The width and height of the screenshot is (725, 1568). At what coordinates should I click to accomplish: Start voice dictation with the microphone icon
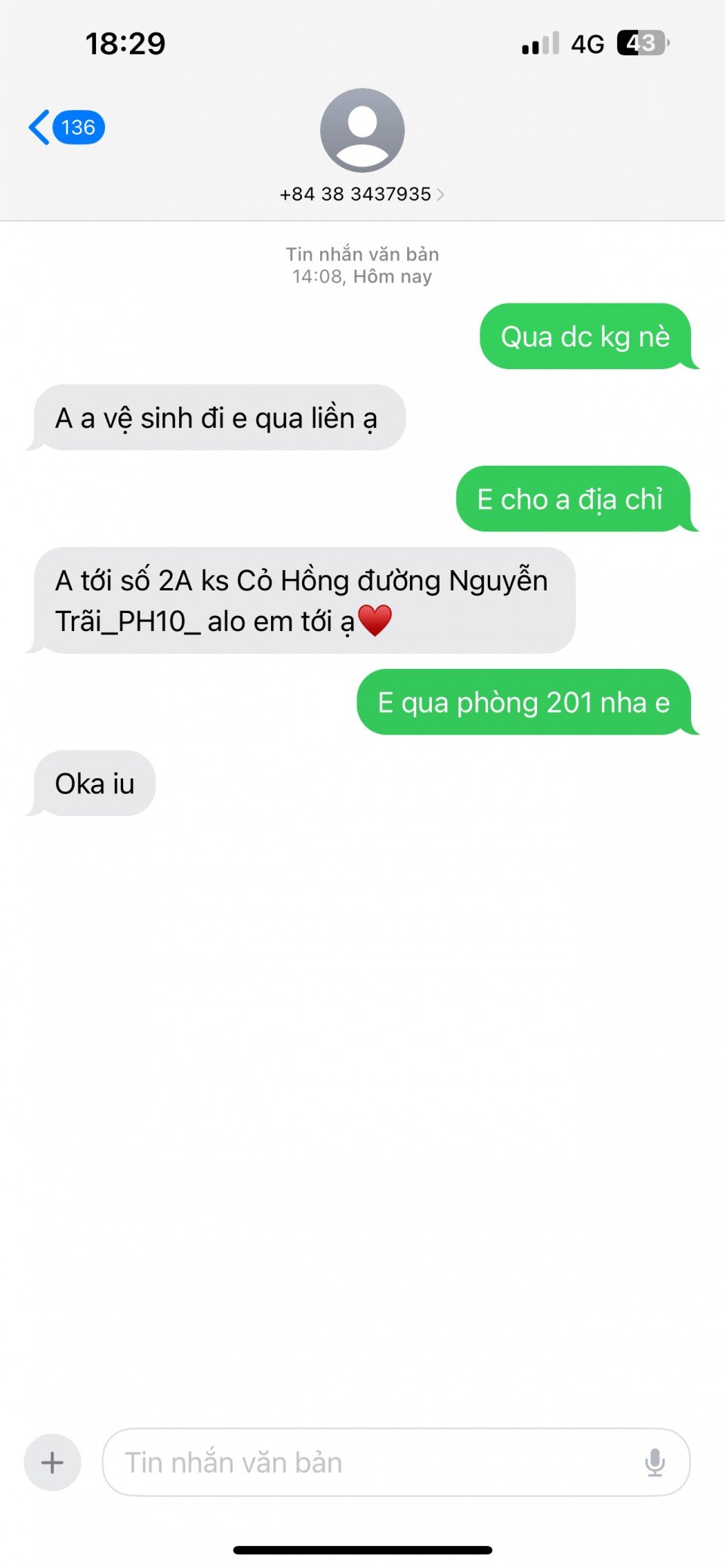pos(655,1462)
